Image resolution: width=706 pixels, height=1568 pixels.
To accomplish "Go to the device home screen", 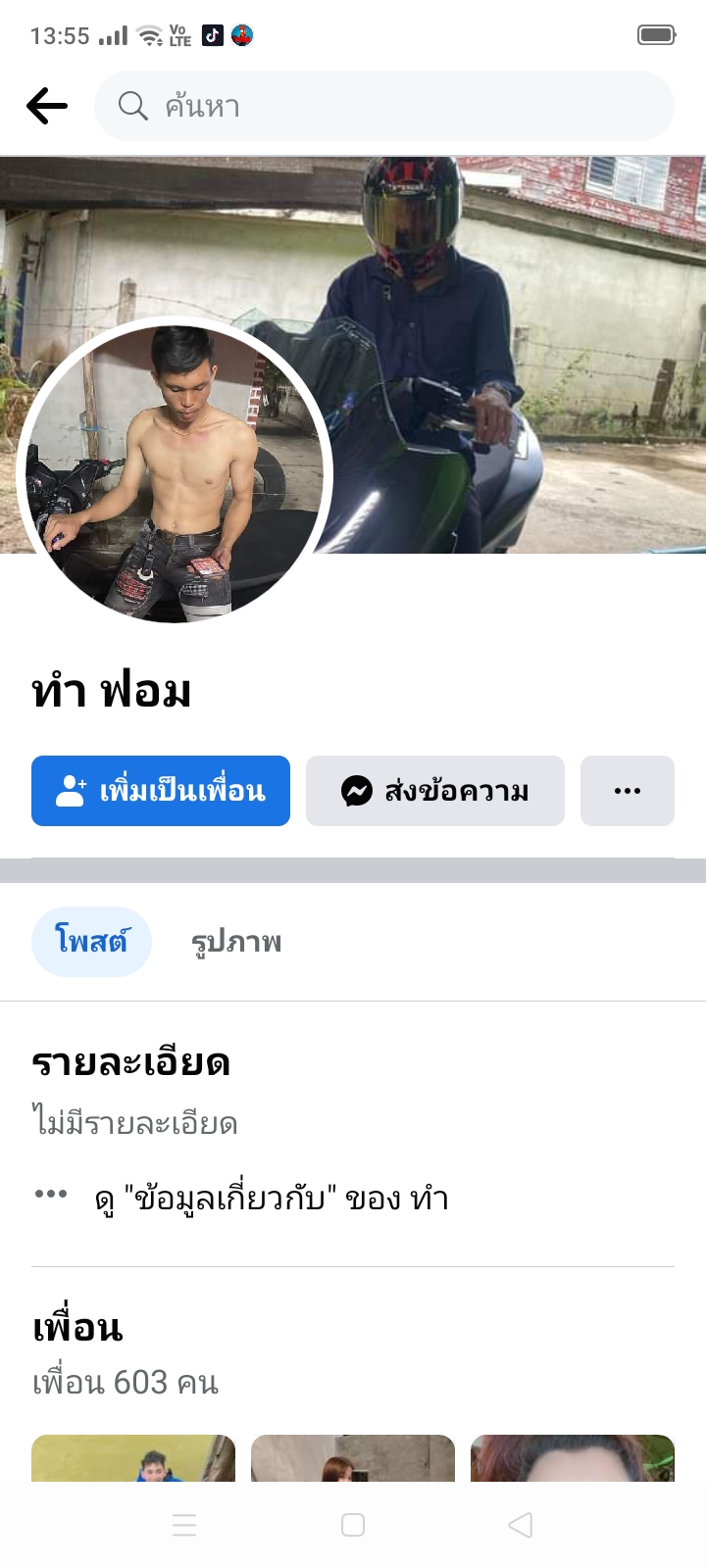I will click(x=353, y=1525).
